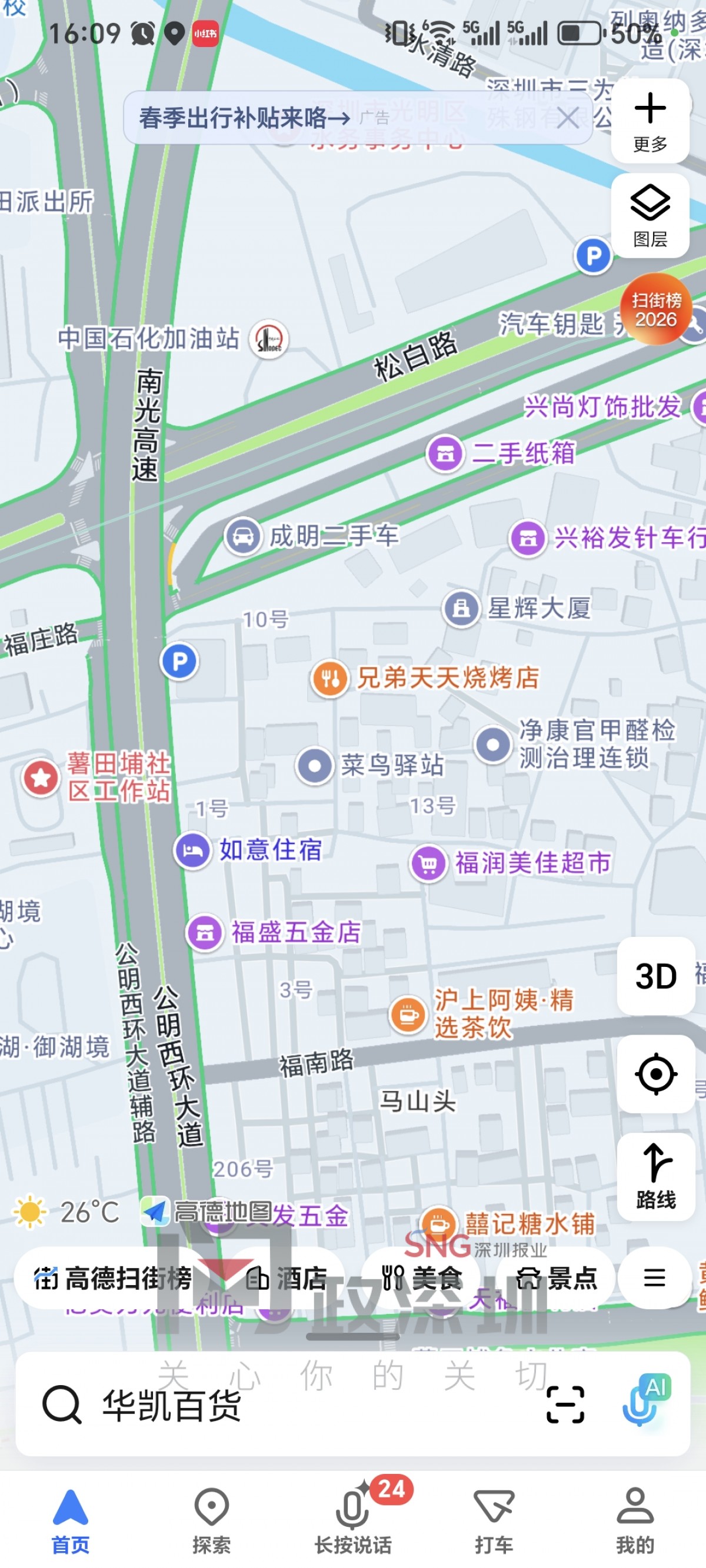Recenter map on my location
Screen dimensions: 706x1568
click(x=655, y=1074)
